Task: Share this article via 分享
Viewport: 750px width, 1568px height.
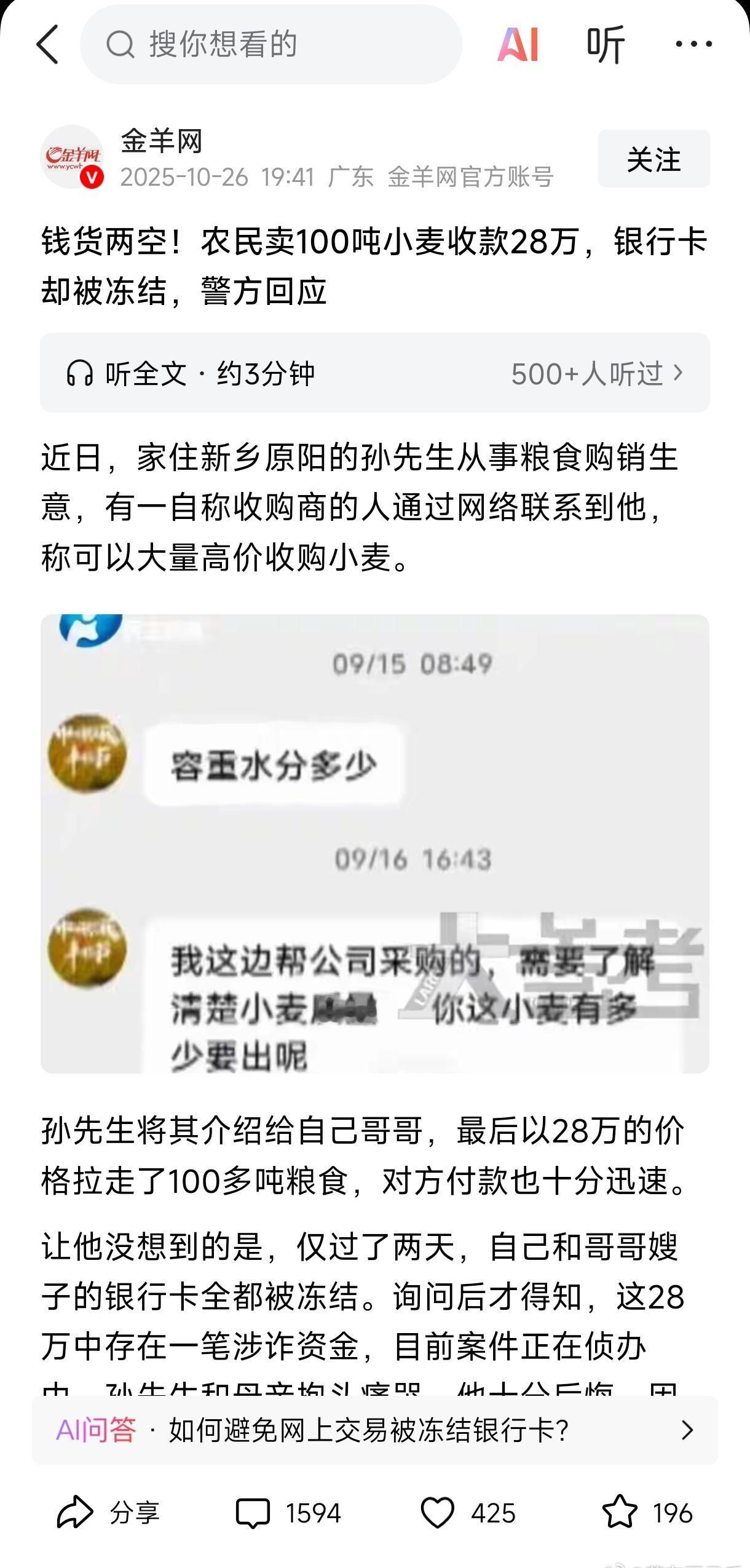Action: point(108,1513)
